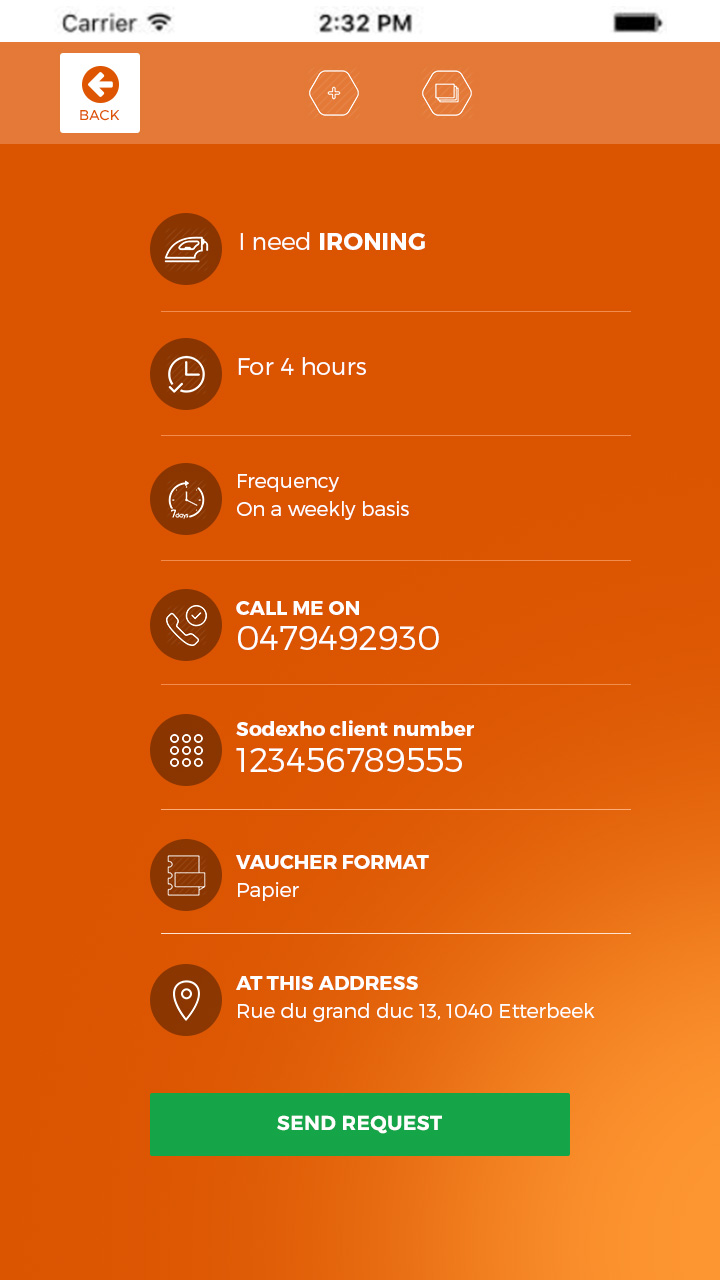The width and height of the screenshot is (720, 1280).
Task: Open the On a weekly basis frequency selection
Action: point(321,509)
